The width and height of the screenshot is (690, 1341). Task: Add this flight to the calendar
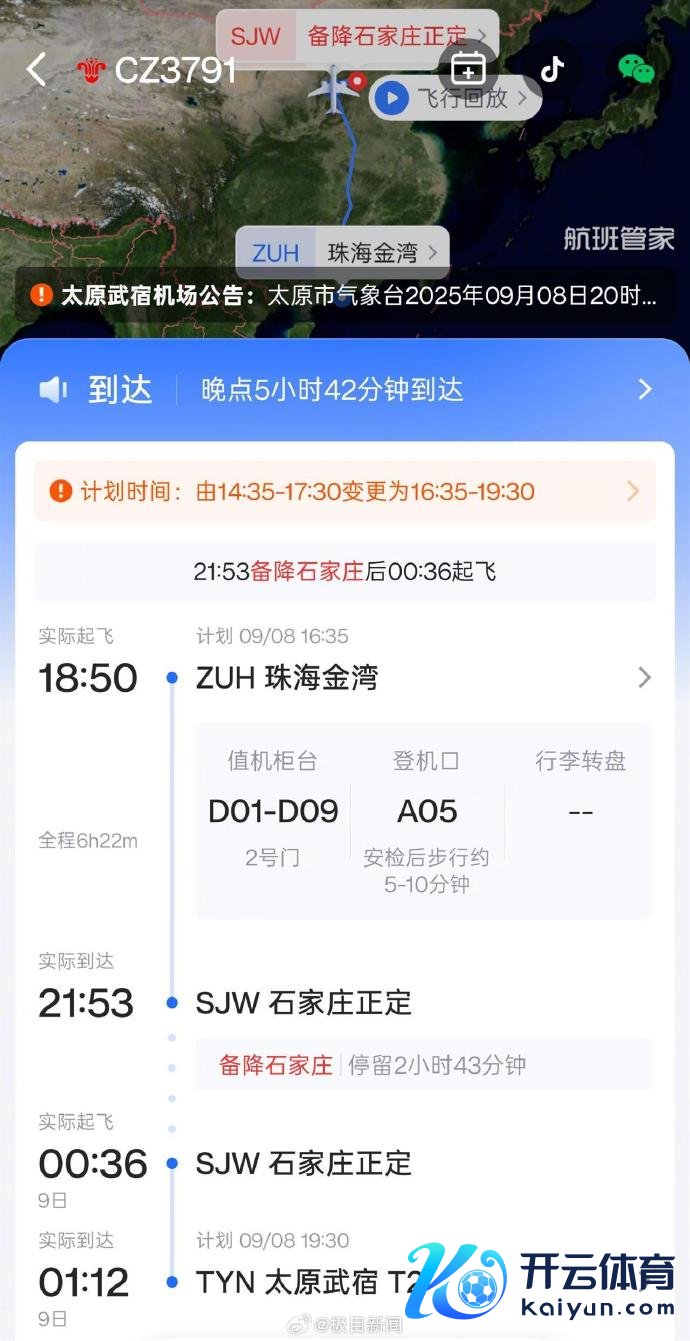468,68
